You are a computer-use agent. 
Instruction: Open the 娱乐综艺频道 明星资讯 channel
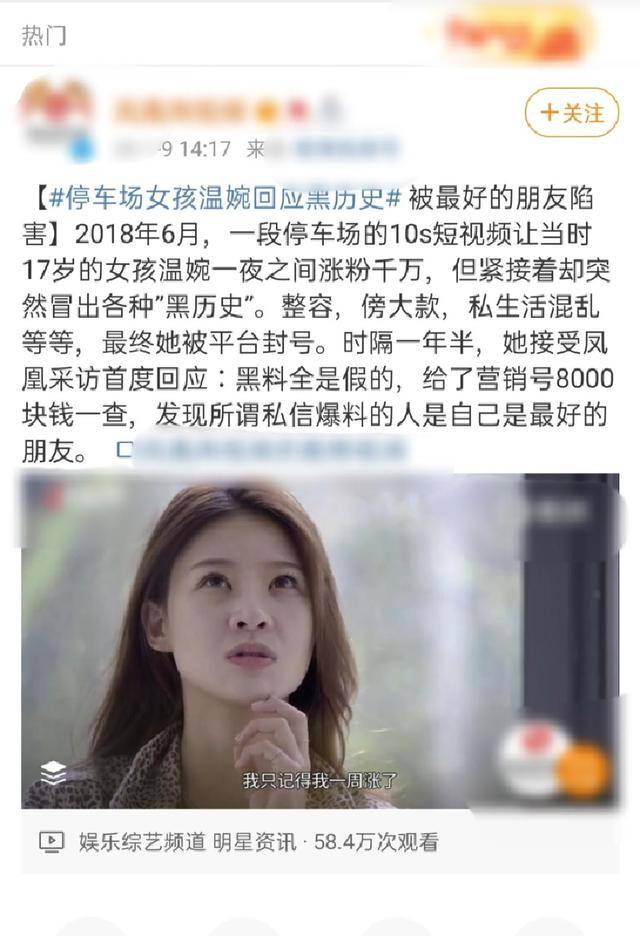pyautogui.click(x=187, y=842)
